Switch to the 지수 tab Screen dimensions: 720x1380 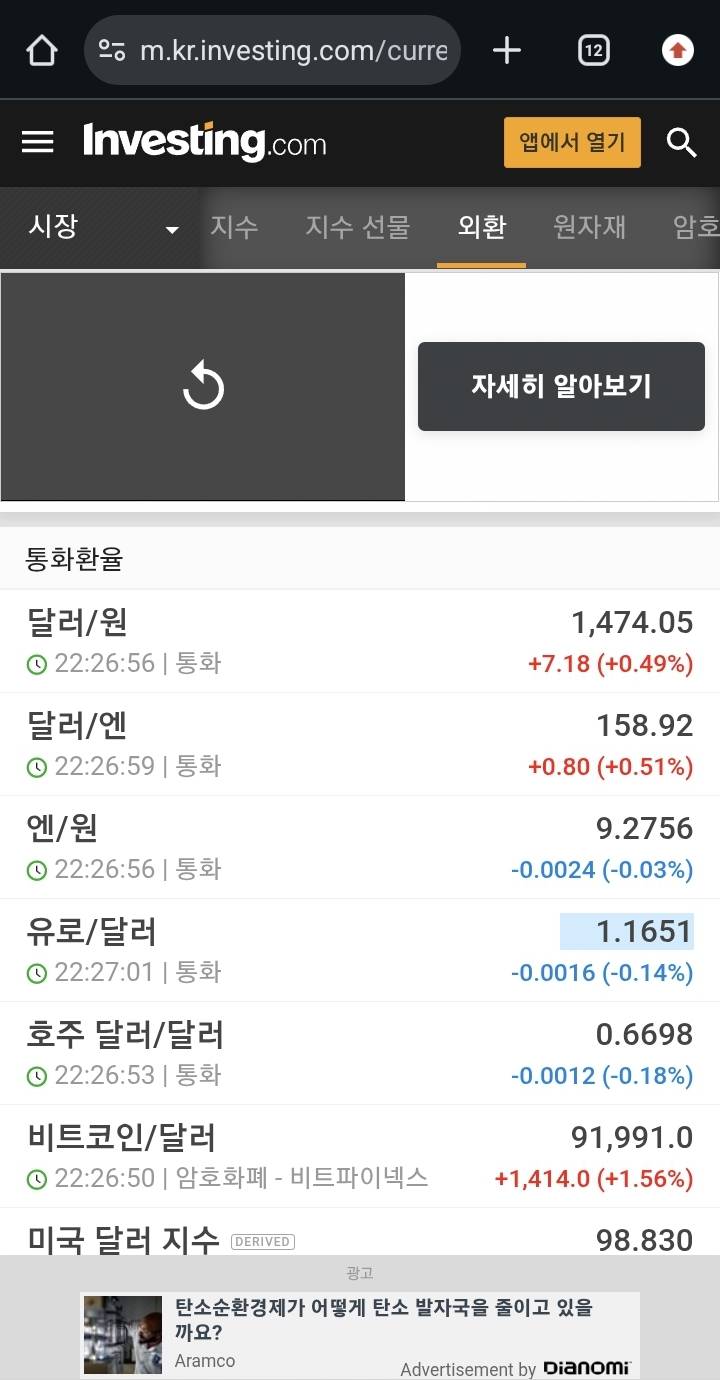coord(234,228)
